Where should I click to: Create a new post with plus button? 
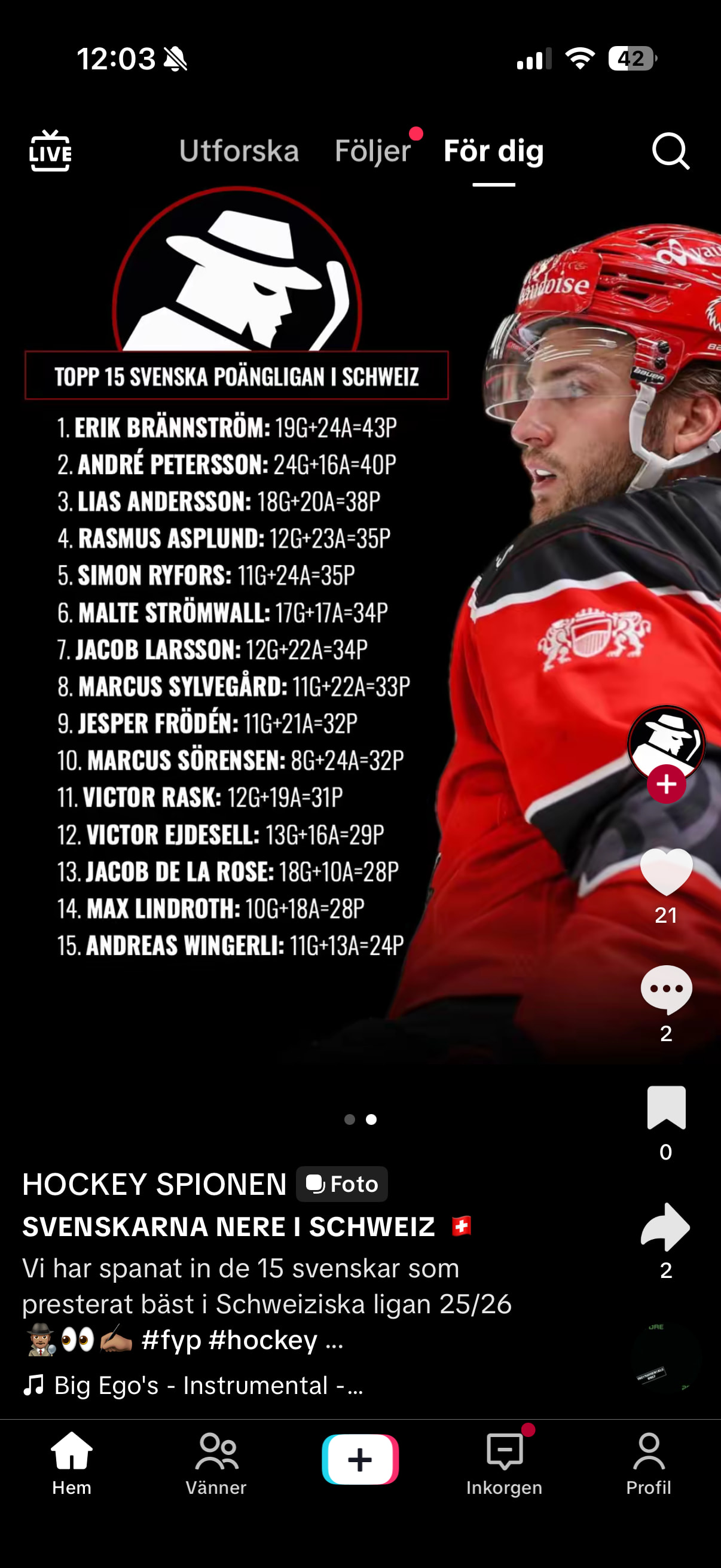click(x=360, y=1460)
